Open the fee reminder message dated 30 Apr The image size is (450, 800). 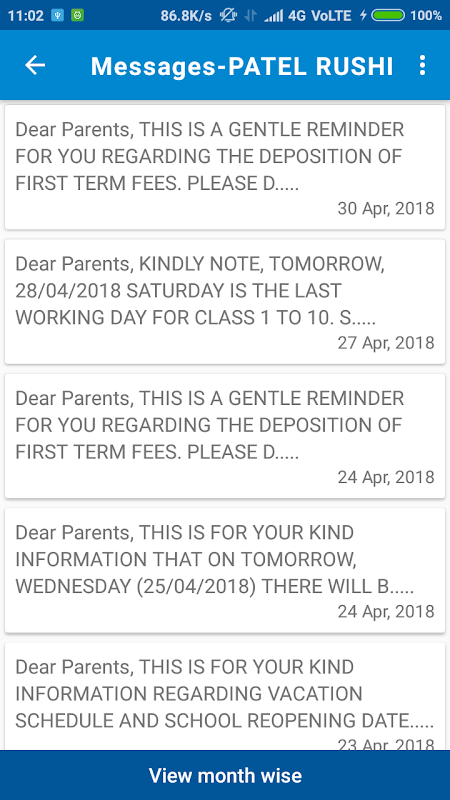pos(225,167)
